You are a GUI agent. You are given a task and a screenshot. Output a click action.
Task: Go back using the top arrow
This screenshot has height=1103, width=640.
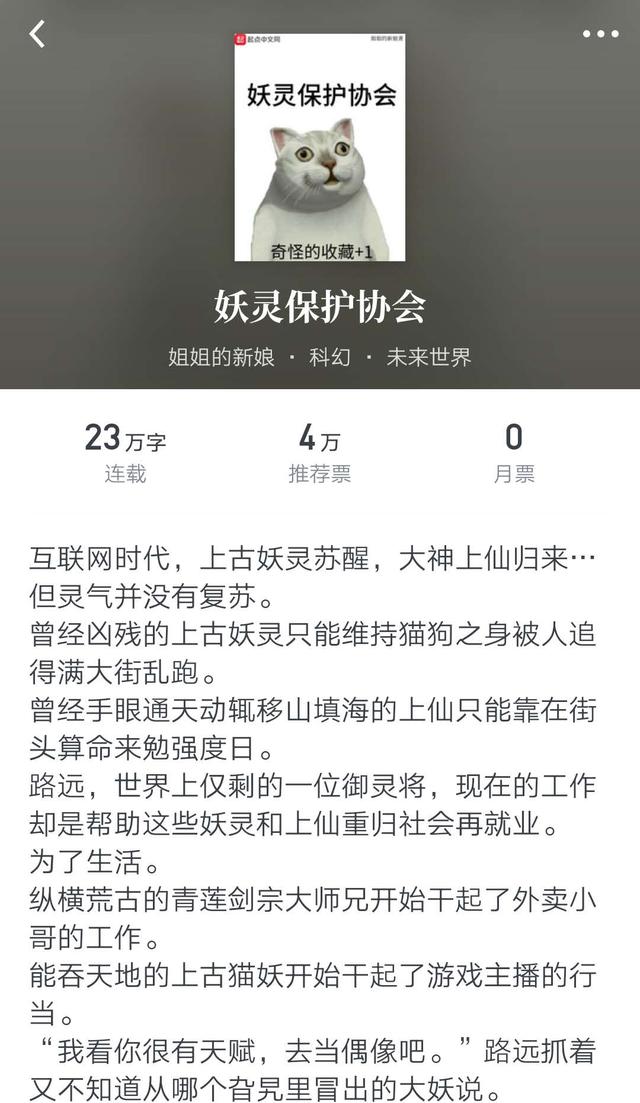[x=37, y=34]
